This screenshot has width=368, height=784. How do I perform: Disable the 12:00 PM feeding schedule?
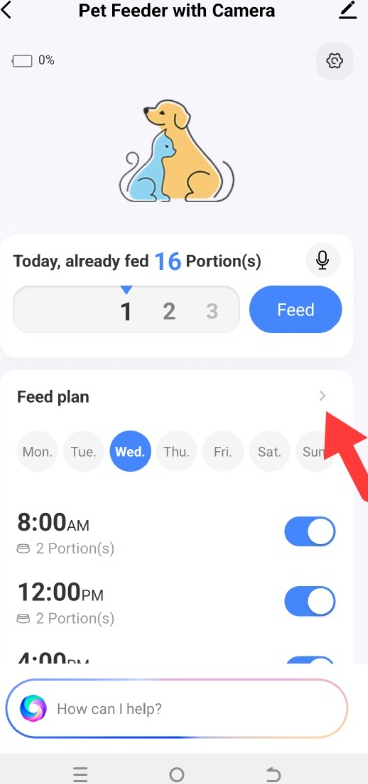pos(310,602)
